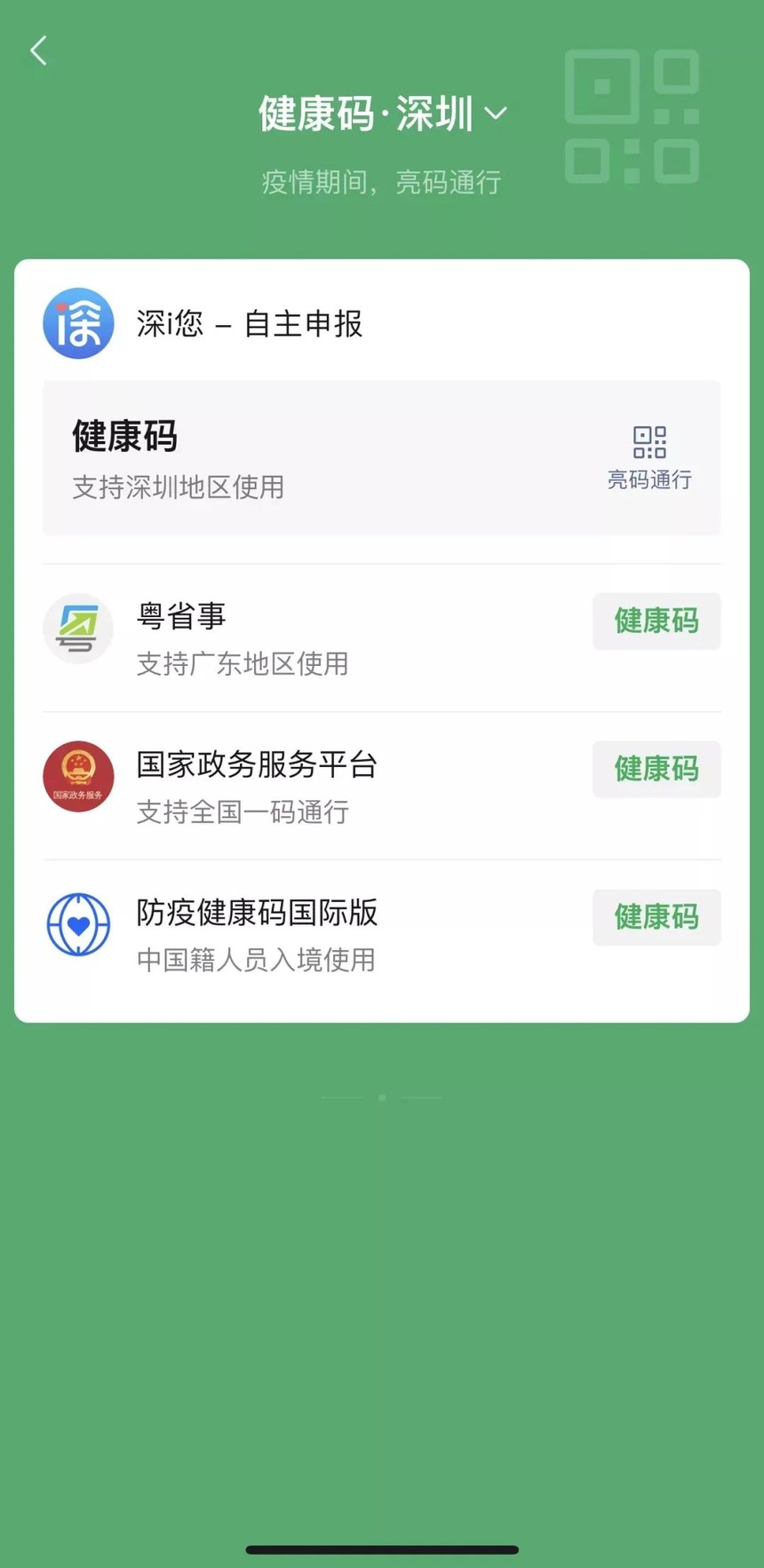Open 健康码 for 国家政务服务平台
Screen dimensions: 764x1568
click(656, 769)
